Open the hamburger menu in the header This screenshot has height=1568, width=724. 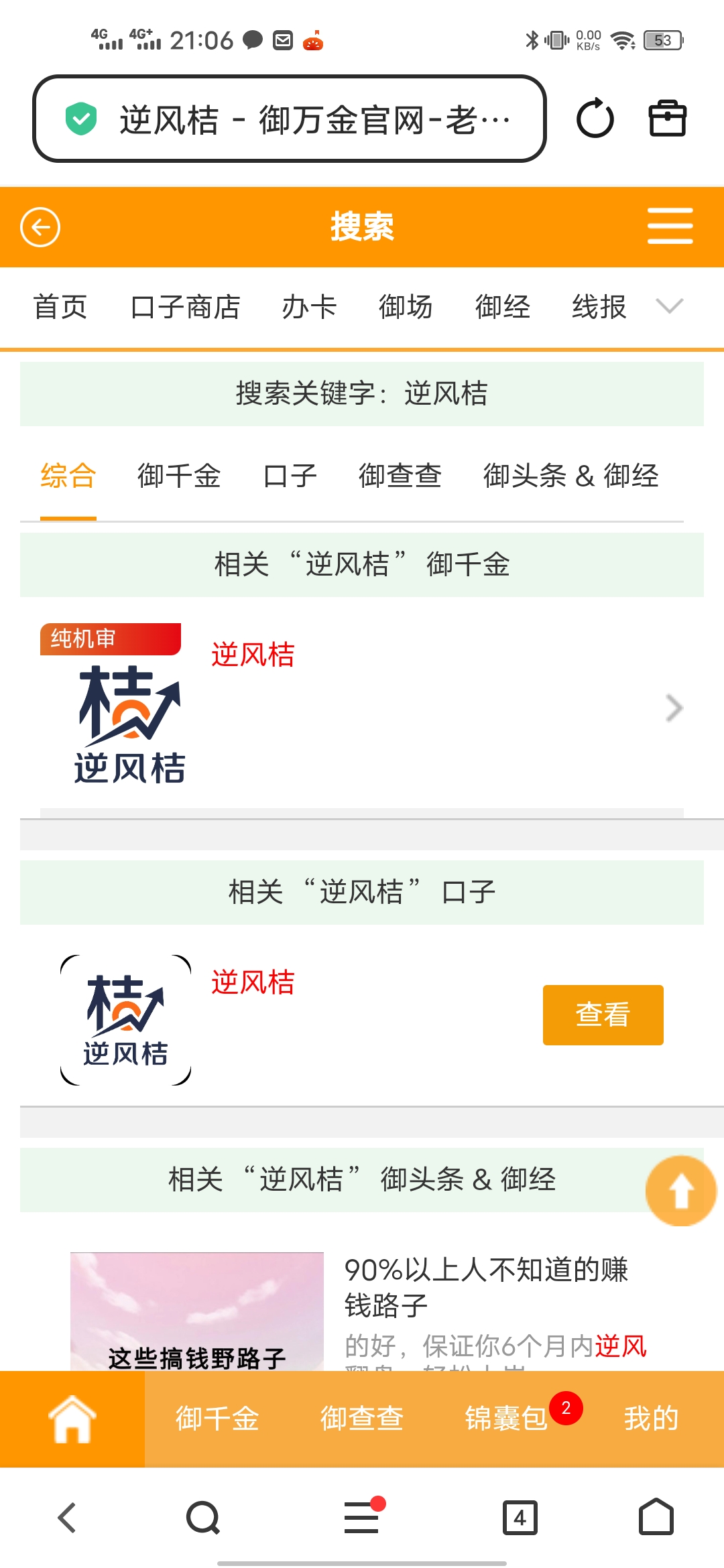[x=670, y=226]
